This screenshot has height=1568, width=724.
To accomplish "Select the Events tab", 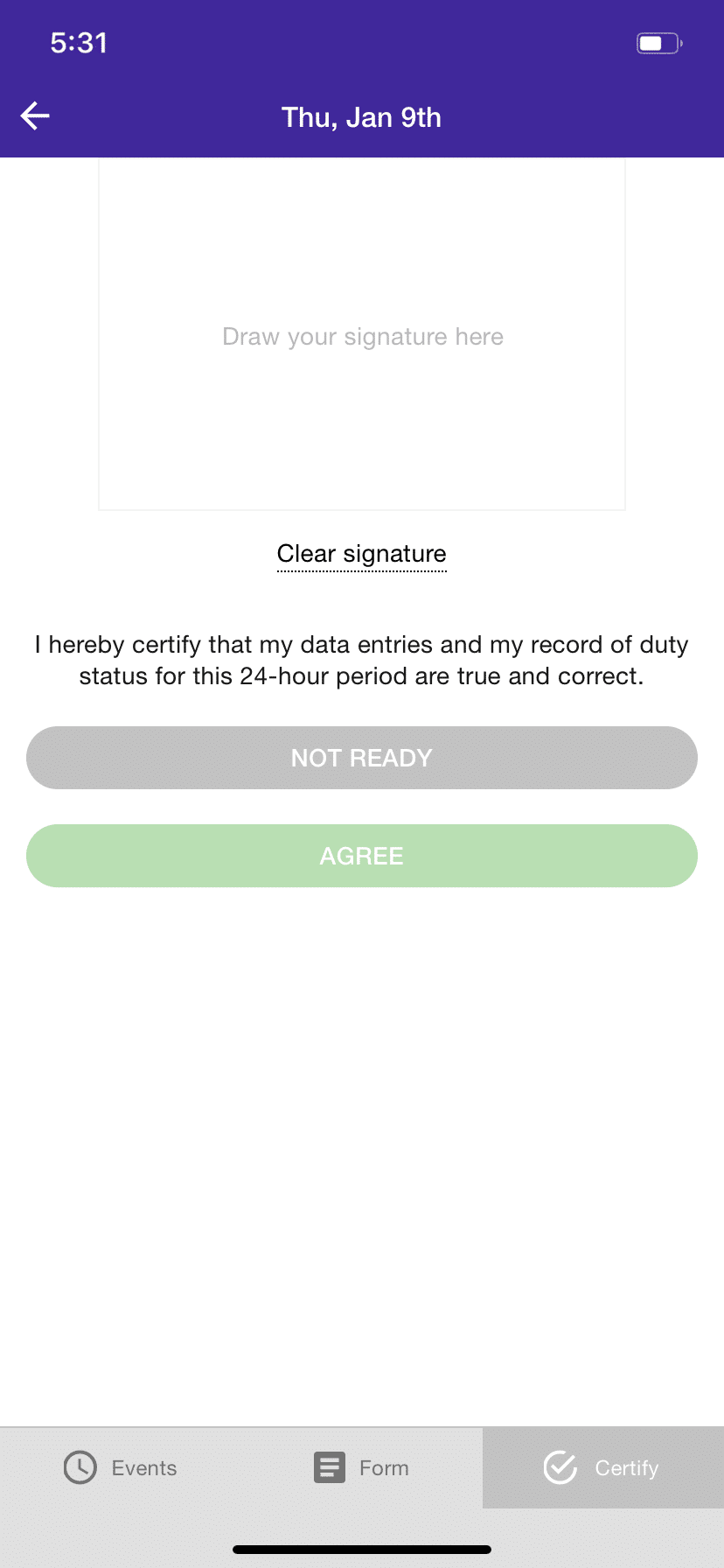I will (x=121, y=1467).
